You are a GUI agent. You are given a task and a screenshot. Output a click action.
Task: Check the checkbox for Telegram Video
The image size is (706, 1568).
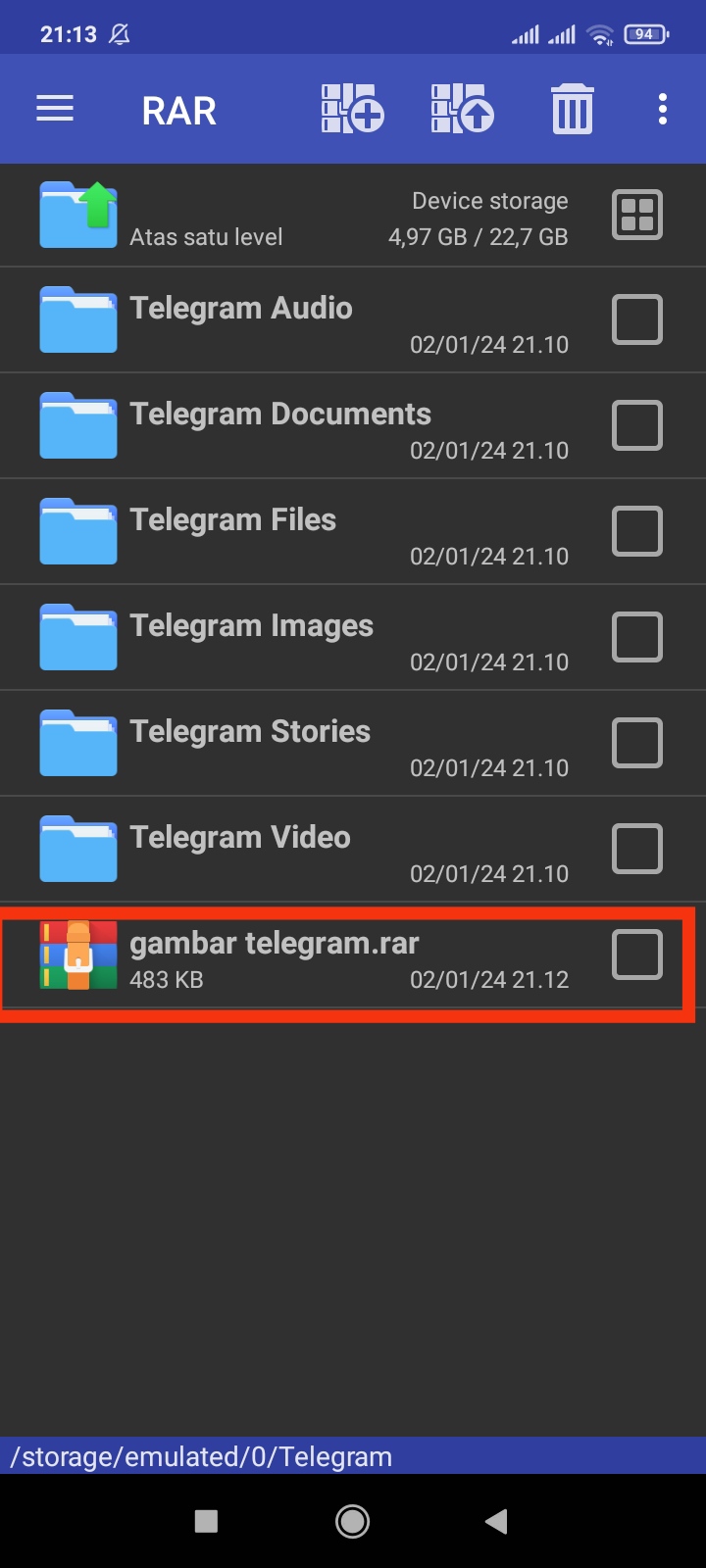(636, 849)
